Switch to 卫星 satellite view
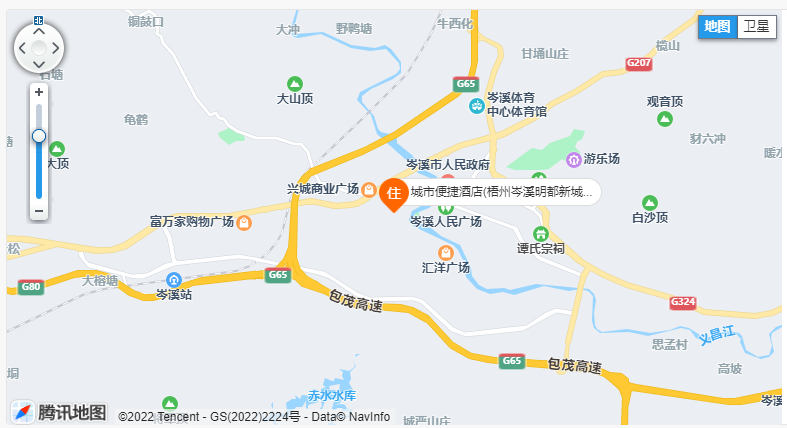This screenshot has height=428, width=787. (756, 27)
